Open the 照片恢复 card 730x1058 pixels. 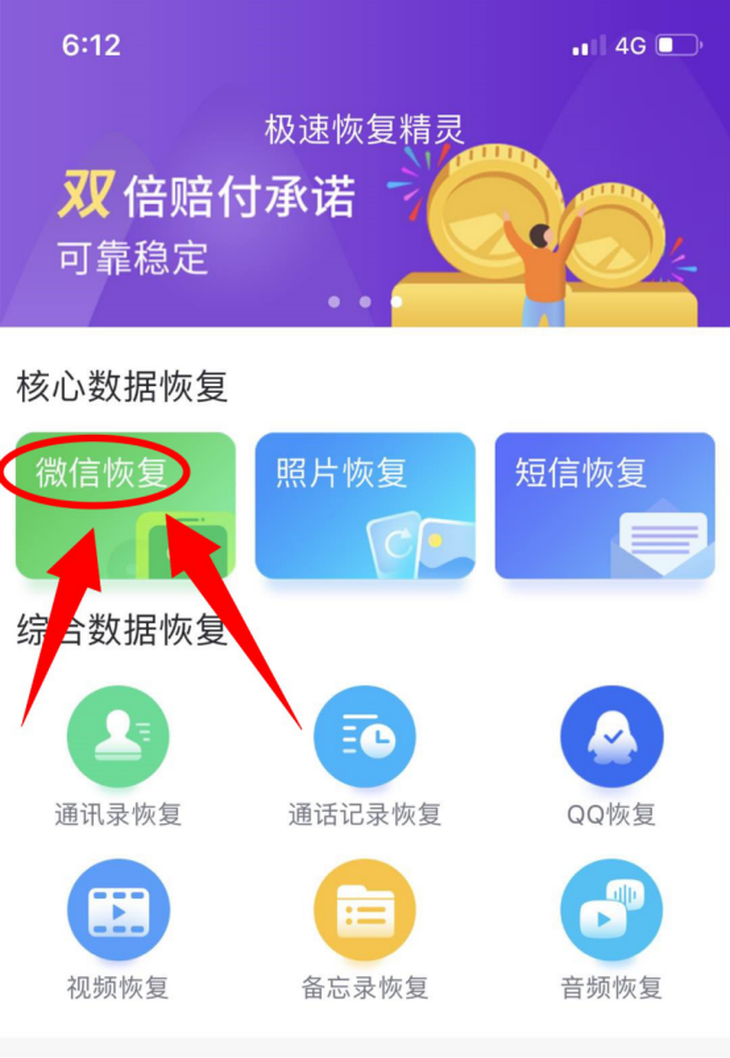pos(364,505)
